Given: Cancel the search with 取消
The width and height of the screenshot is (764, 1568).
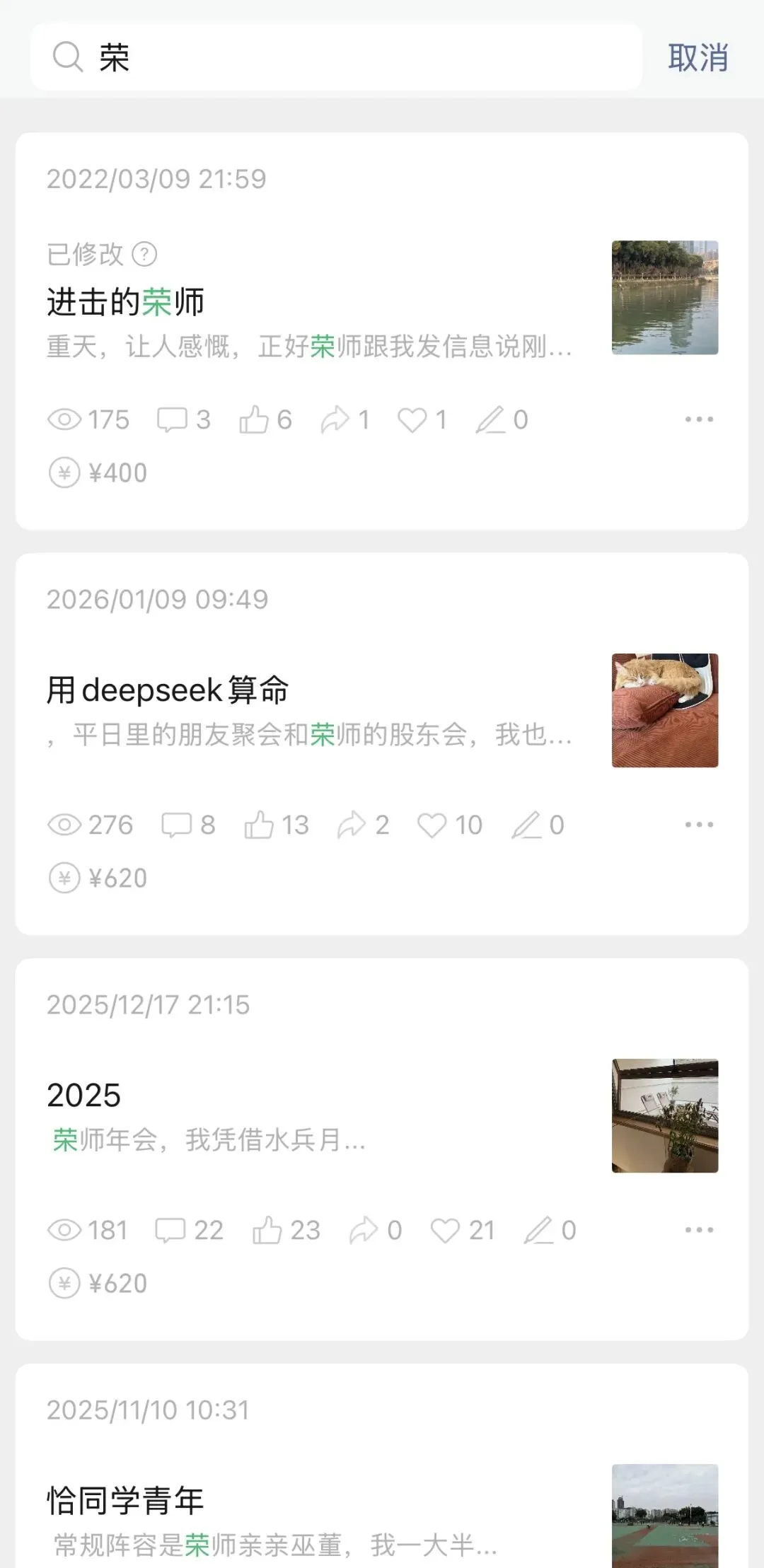Looking at the screenshot, I should (x=698, y=57).
